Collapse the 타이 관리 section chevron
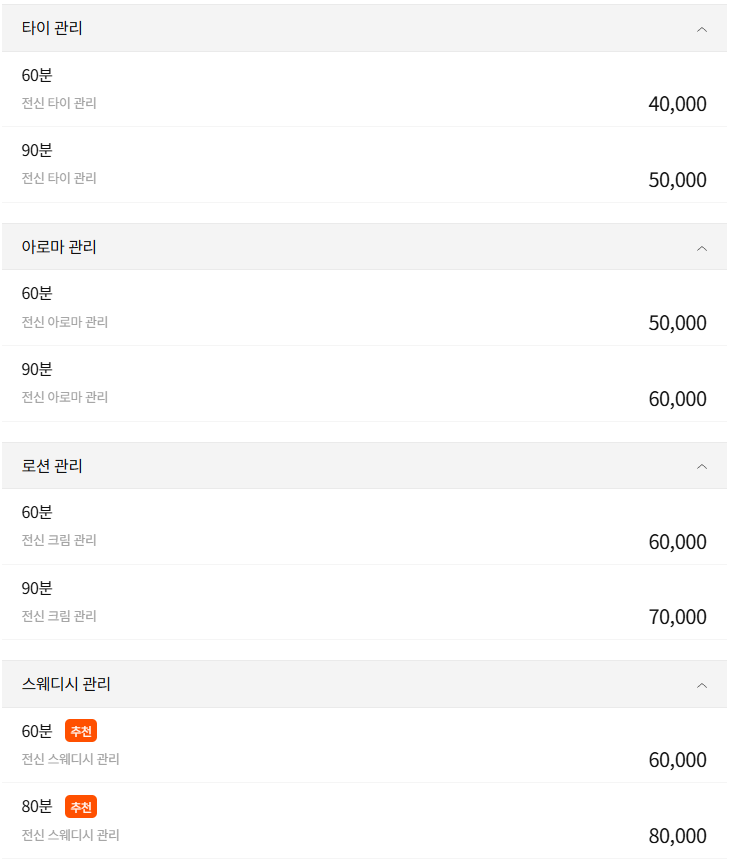 701,28
